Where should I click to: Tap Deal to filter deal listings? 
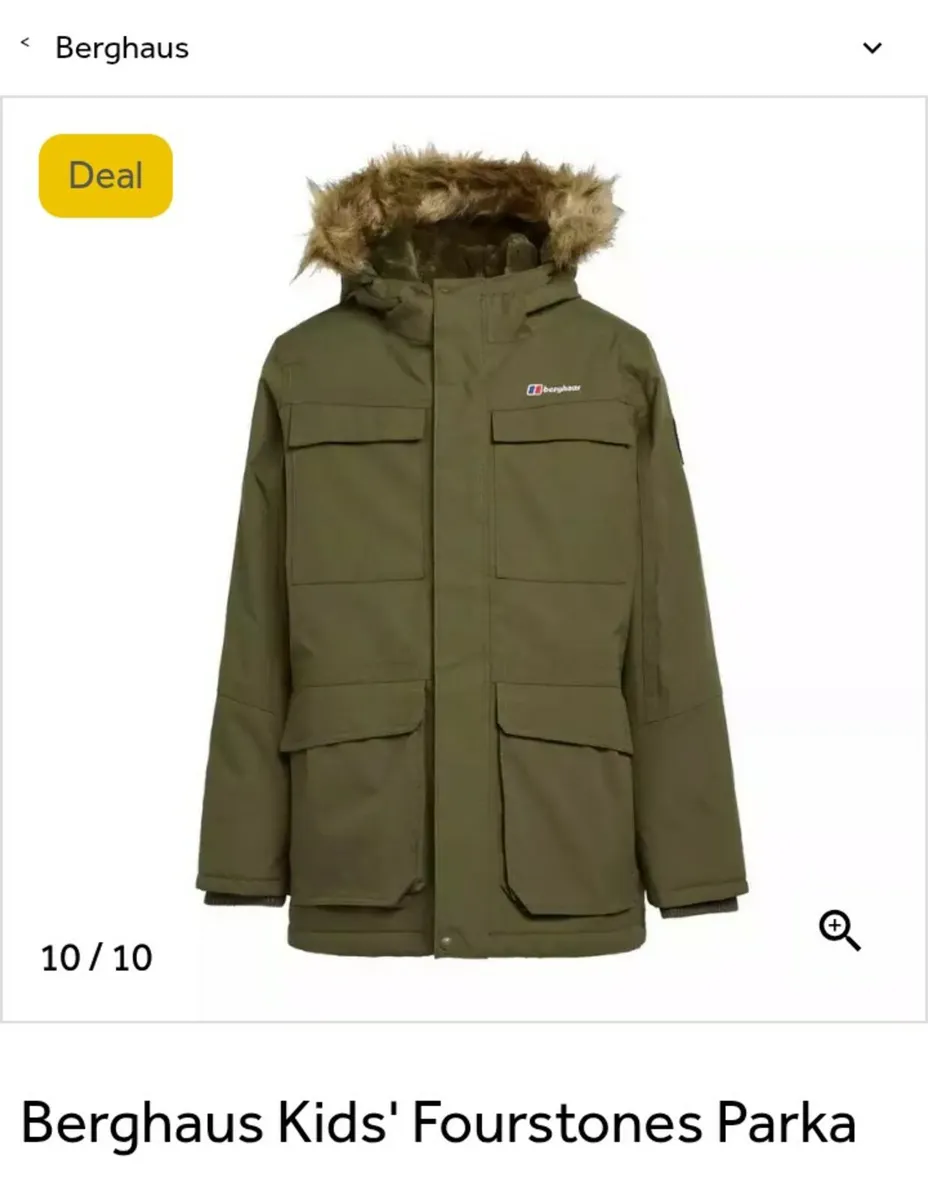pos(104,176)
